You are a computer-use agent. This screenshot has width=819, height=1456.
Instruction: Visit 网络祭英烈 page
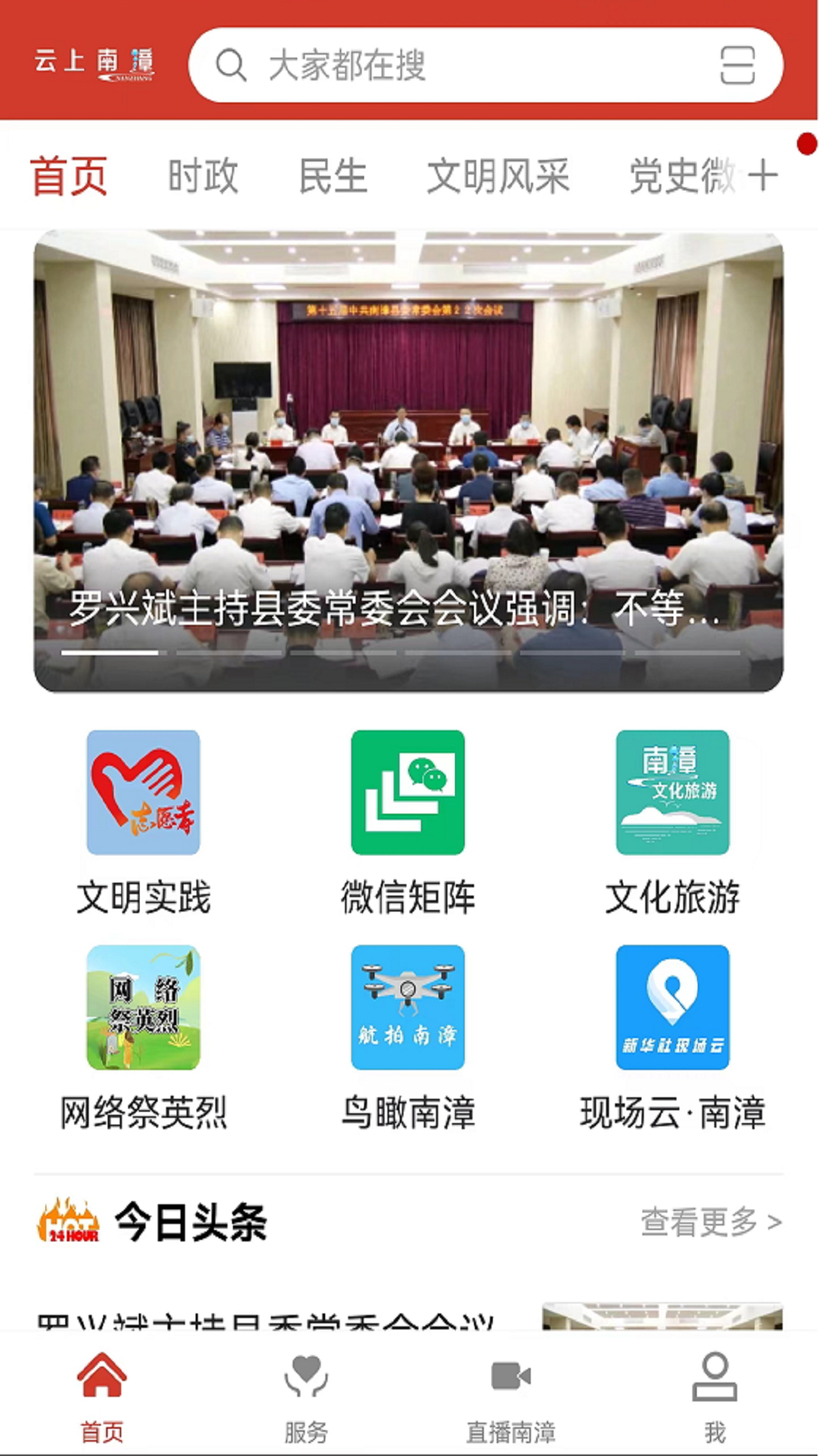(x=143, y=1037)
